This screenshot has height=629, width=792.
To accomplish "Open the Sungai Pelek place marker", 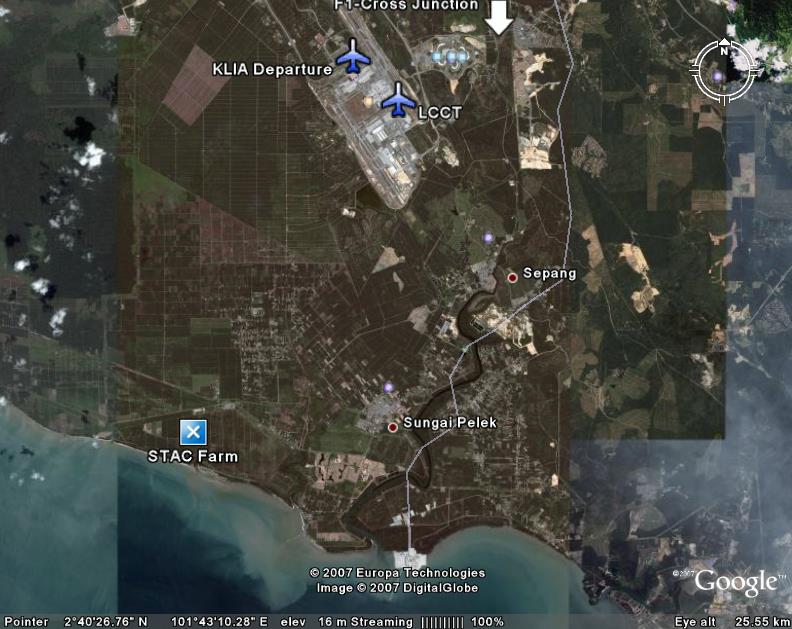I will (x=393, y=427).
